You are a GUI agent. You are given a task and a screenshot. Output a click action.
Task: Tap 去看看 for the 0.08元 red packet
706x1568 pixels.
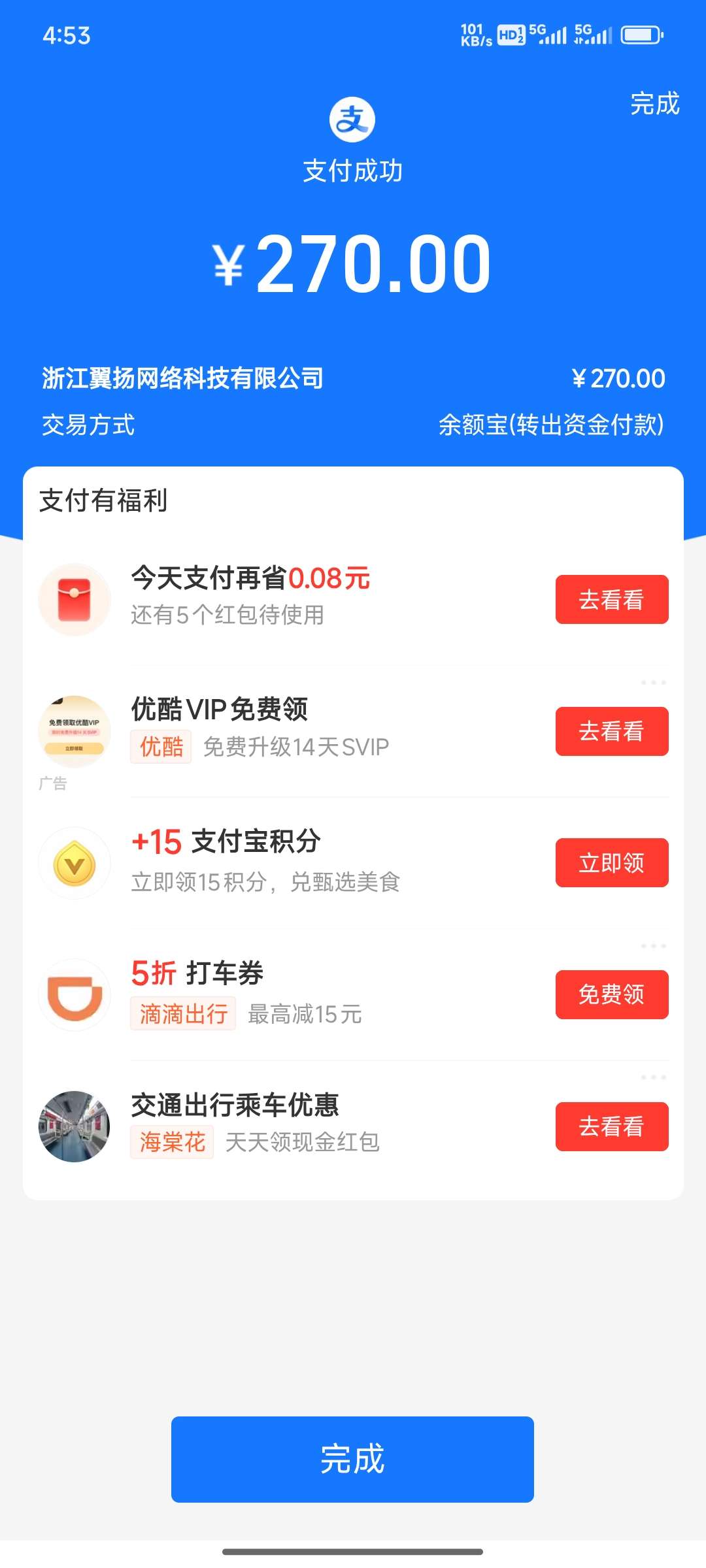tap(611, 599)
